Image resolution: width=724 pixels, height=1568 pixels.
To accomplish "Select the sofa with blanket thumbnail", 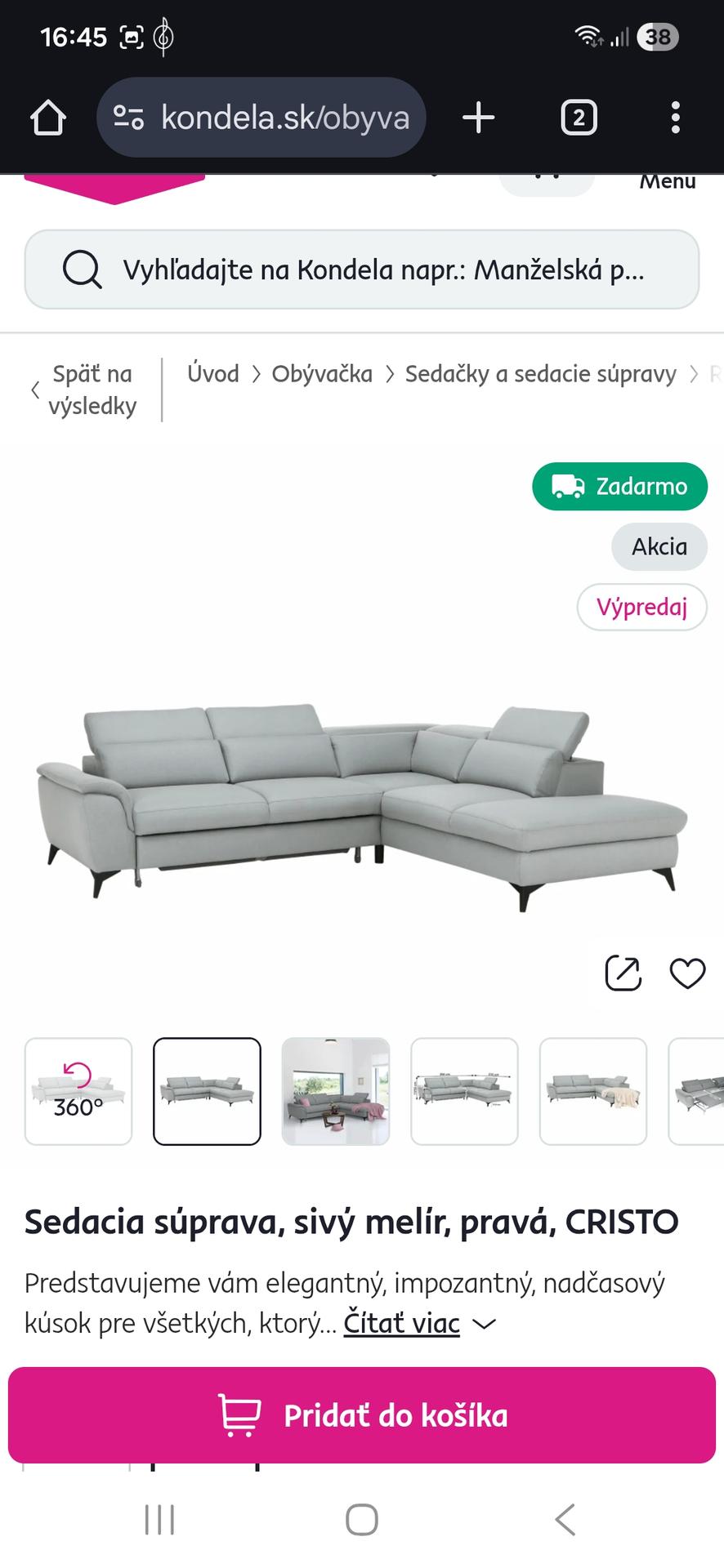I will pos(593,1091).
